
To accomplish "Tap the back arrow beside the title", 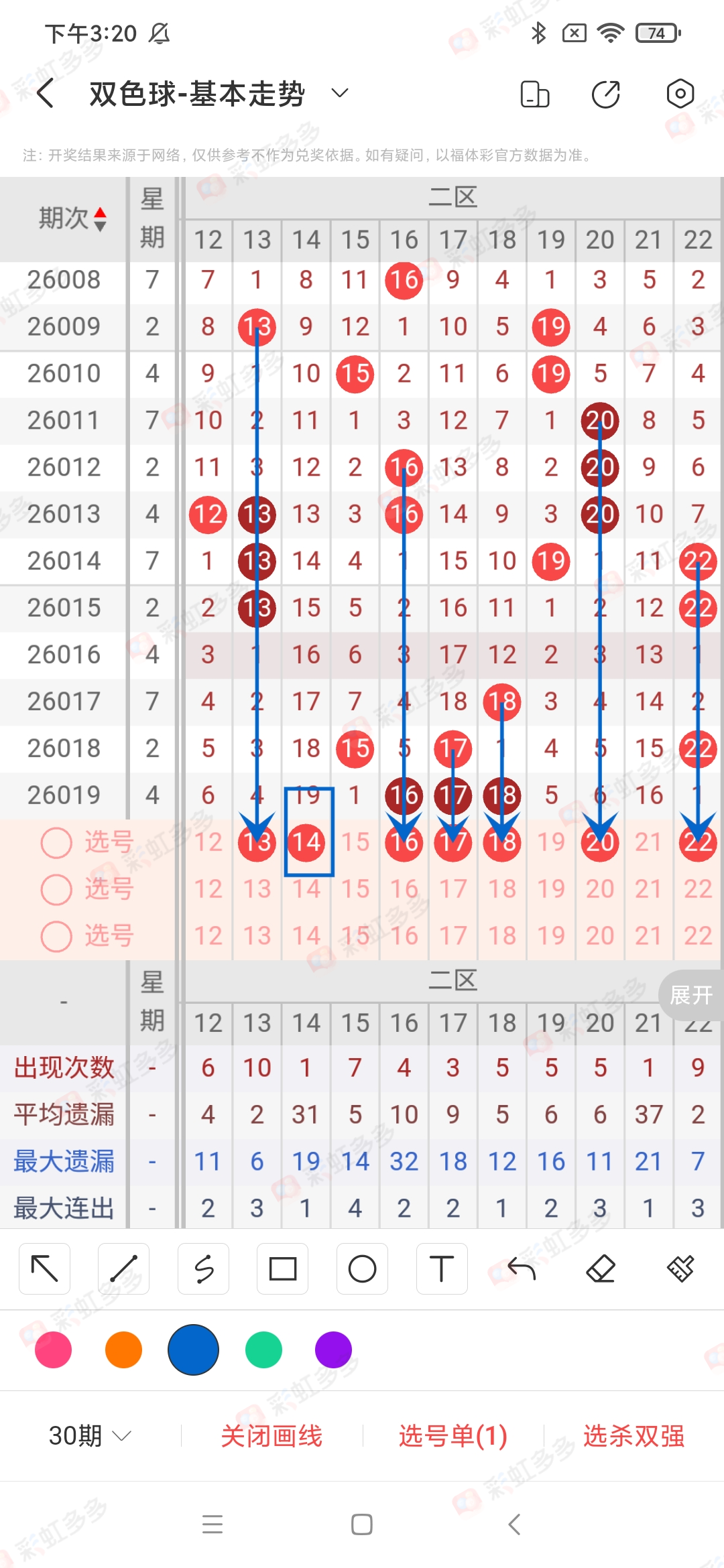I will coord(45,94).
